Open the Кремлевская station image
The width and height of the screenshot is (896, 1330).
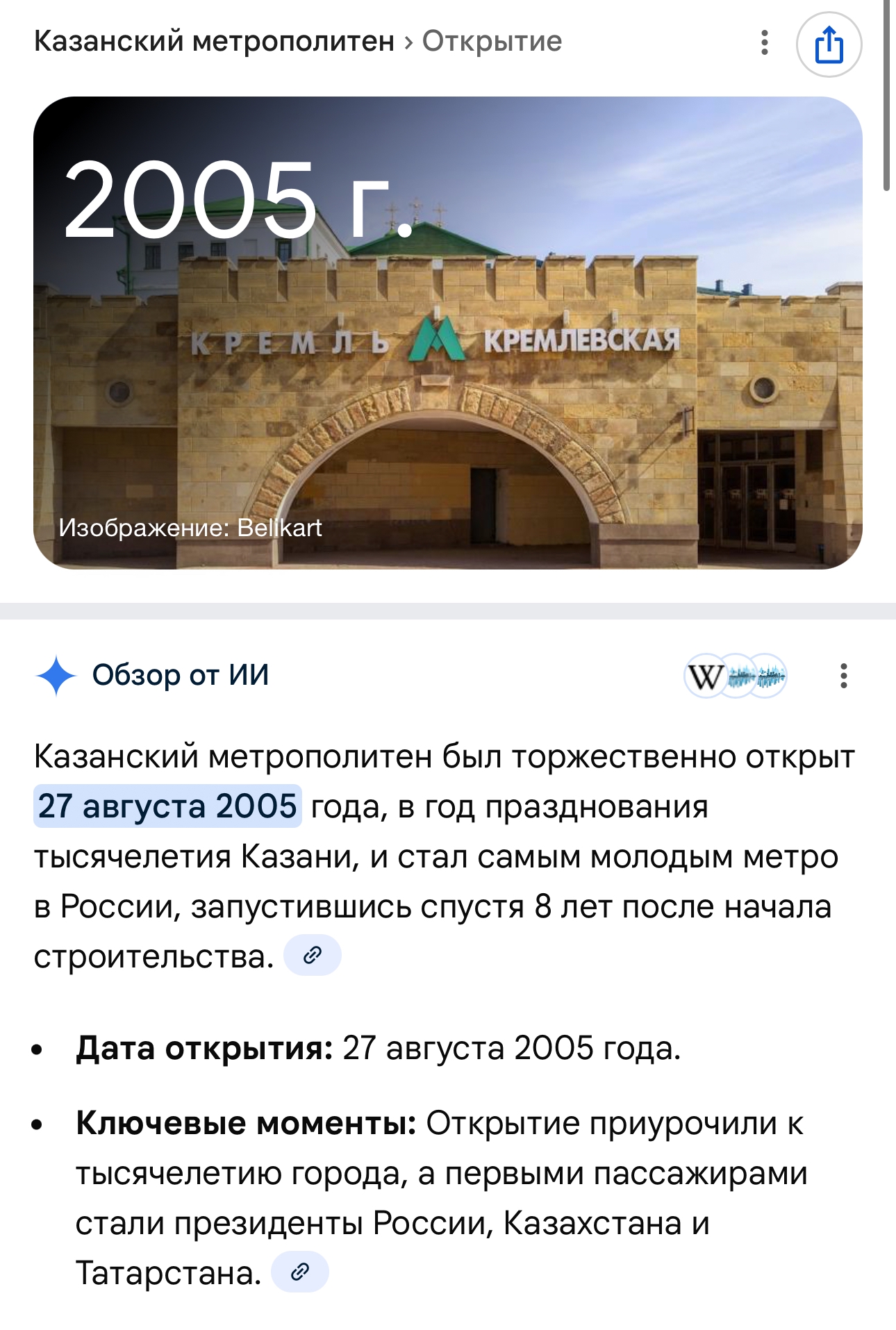[x=448, y=333]
